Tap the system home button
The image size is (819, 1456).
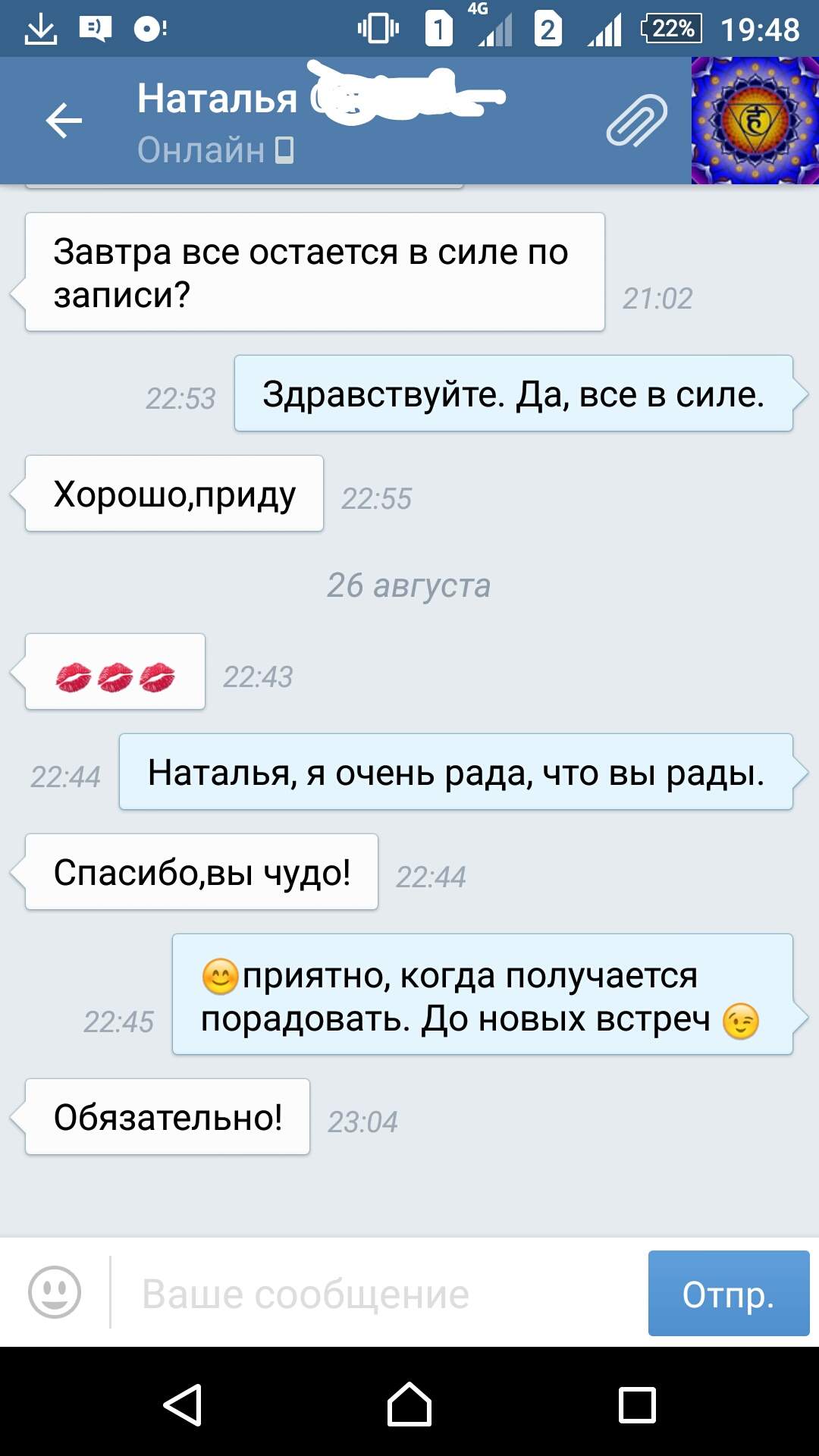tap(409, 1405)
